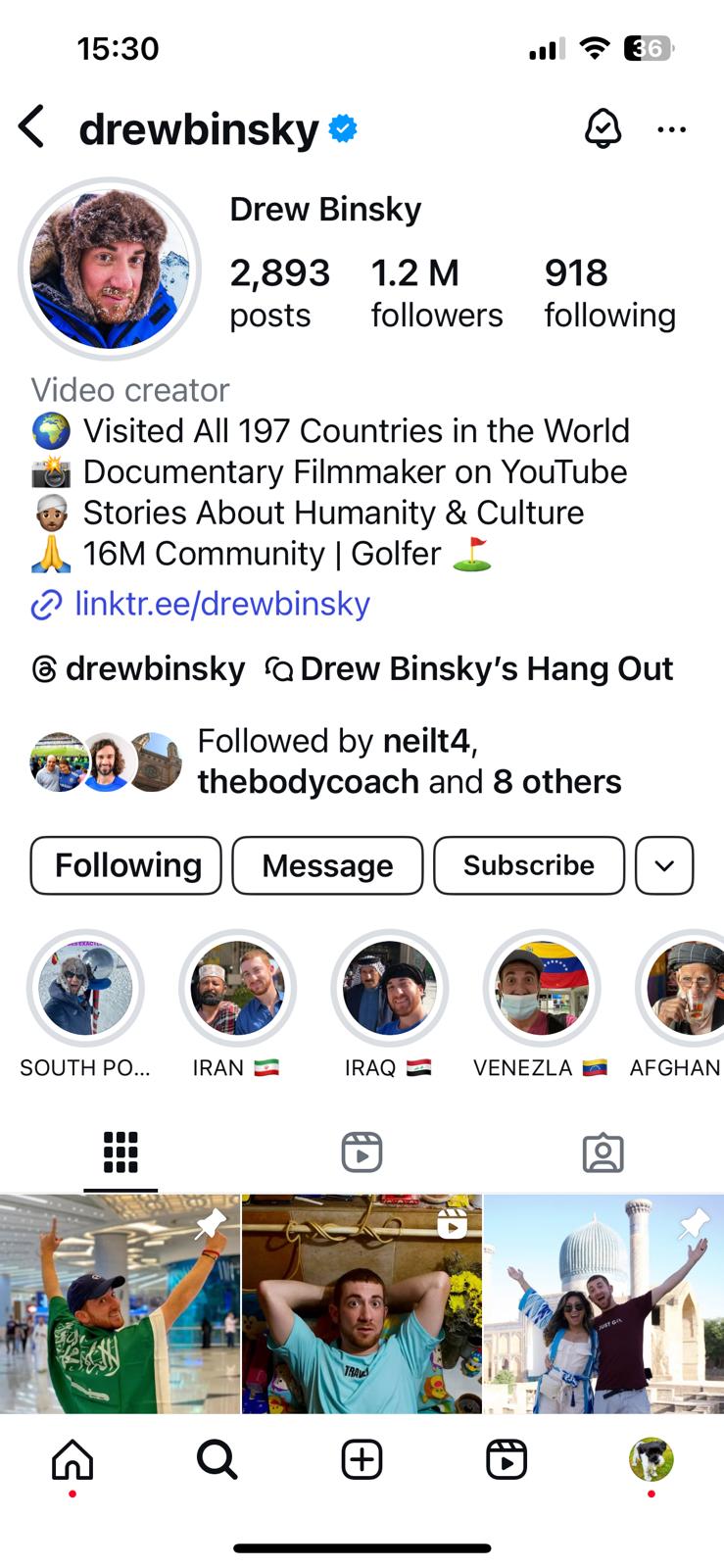Switch to the tagged posts tab
The image size is (724, 1568).
coord(603,1152)
